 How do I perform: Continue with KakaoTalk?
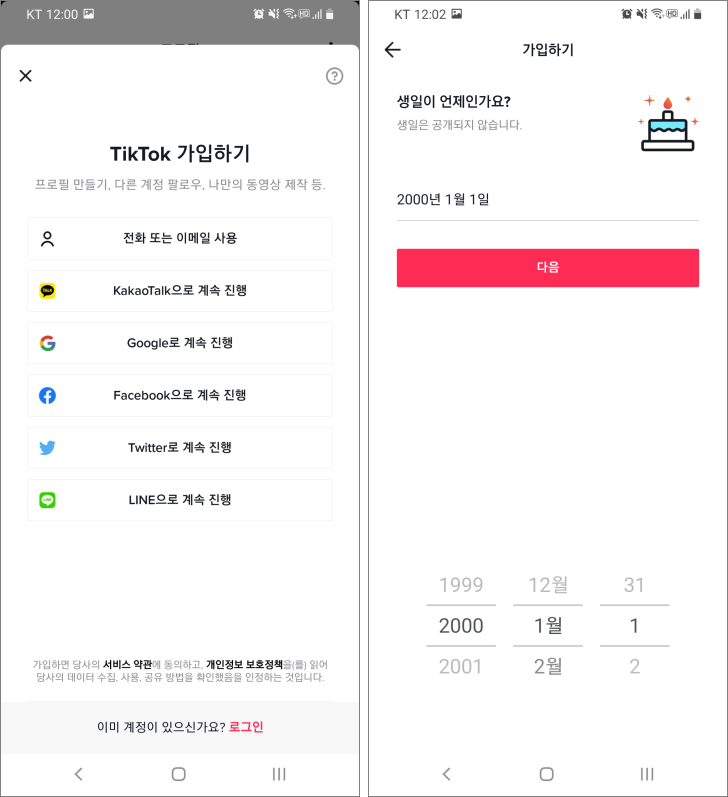(180, 291)
